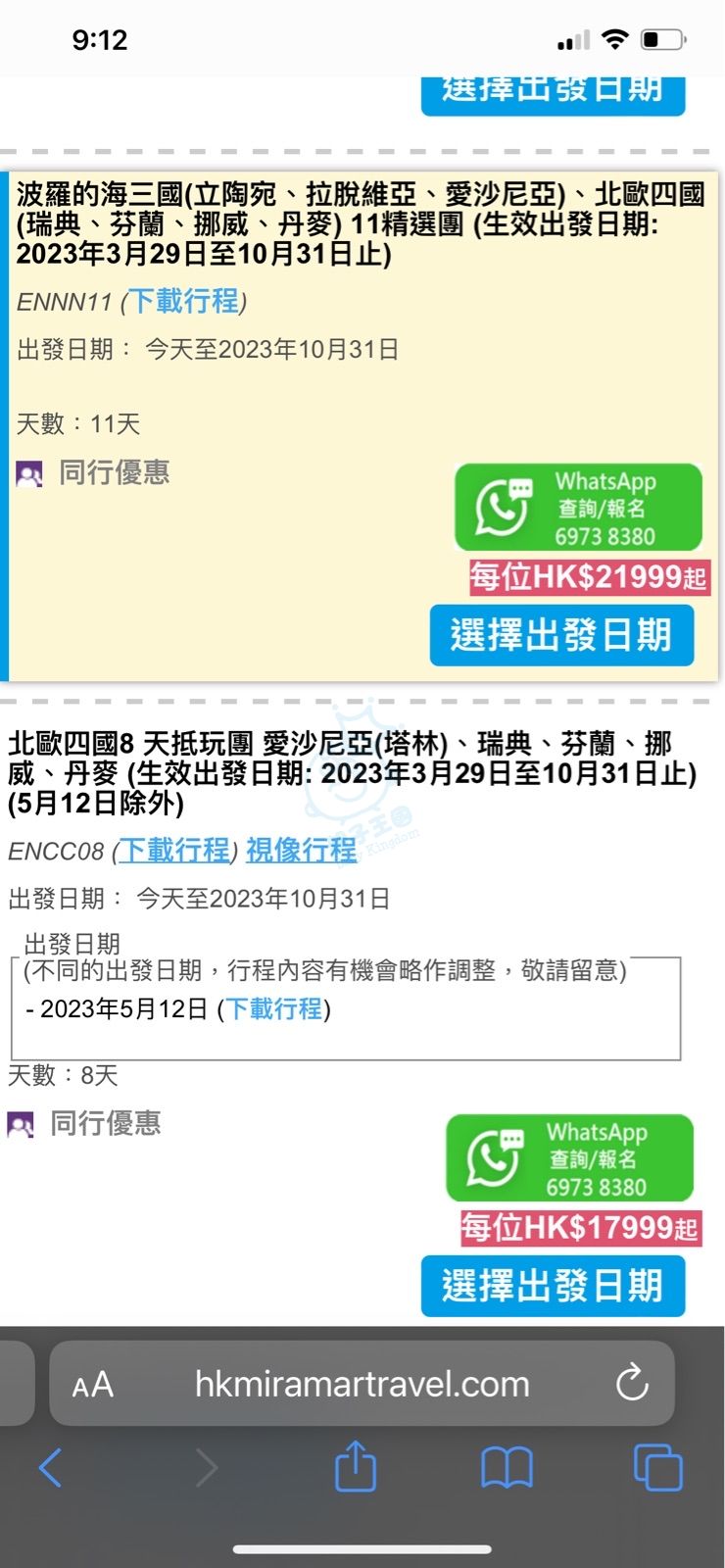Viewport: 725px width, 1568px height.
Task: Download the 2023年5月12日 departure itinerary
Action: (x=274, y=1008)
